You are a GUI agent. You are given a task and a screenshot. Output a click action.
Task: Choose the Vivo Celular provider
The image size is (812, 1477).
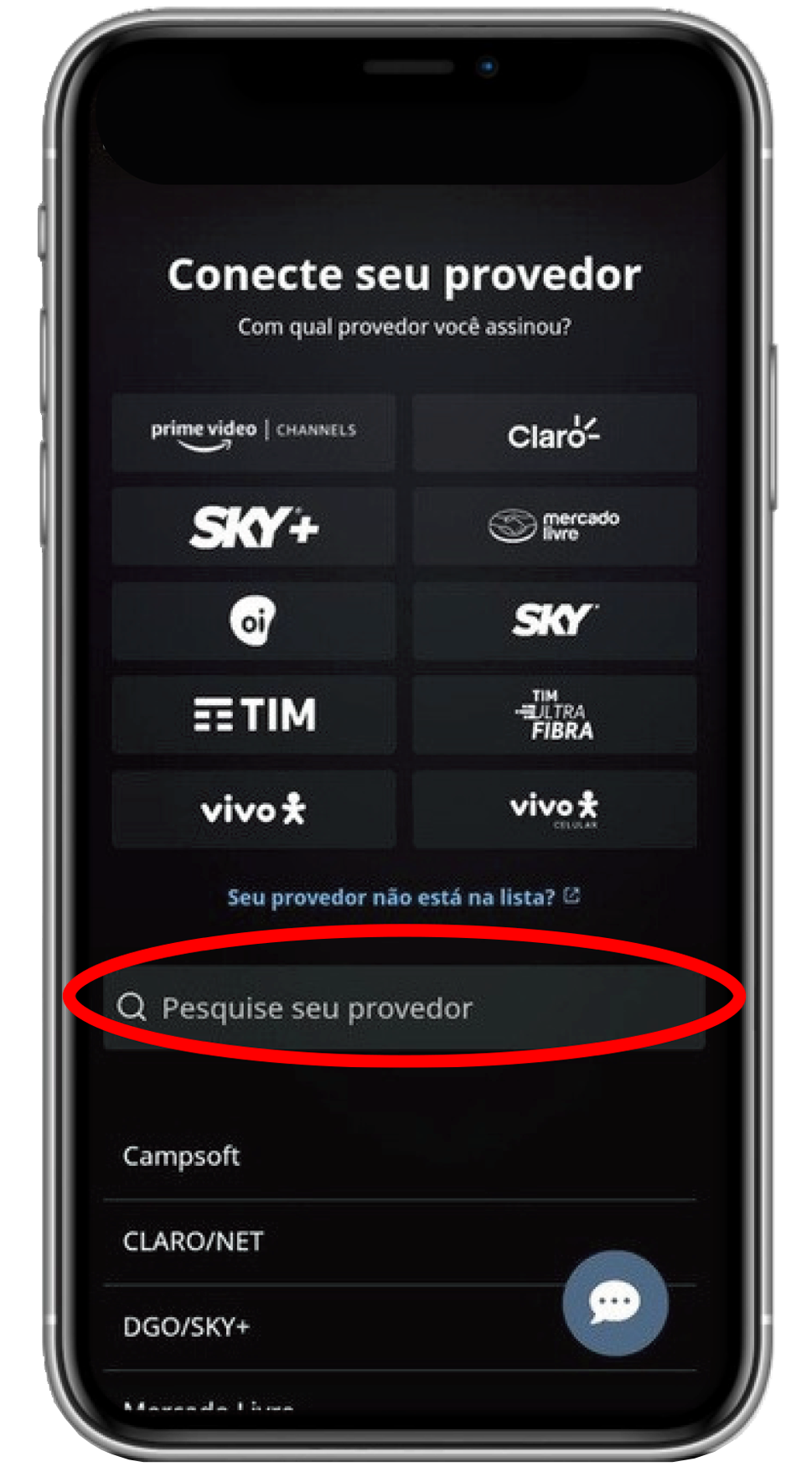554,810
